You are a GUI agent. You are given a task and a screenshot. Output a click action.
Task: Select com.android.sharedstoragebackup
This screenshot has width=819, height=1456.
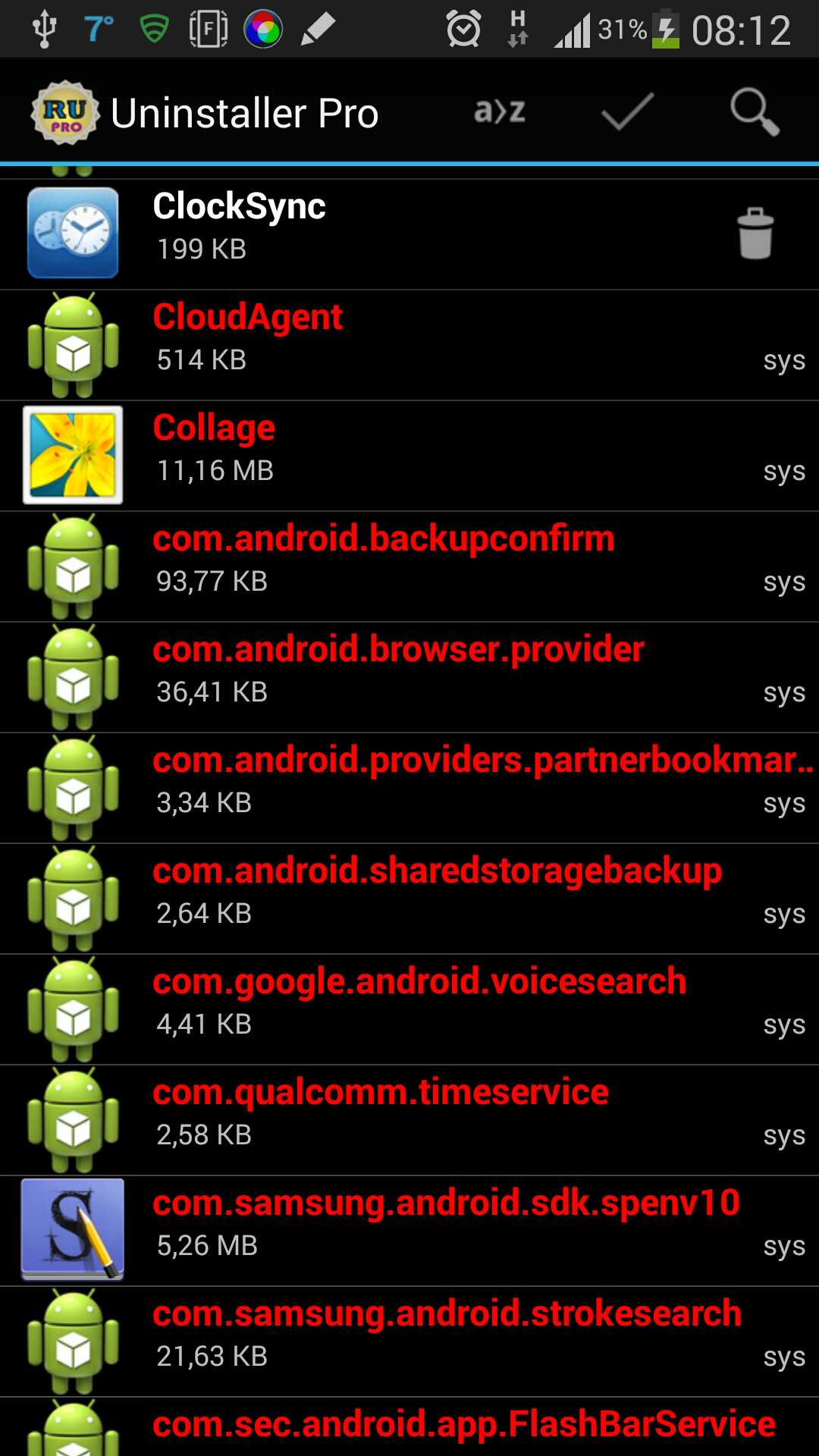[409, 899]
